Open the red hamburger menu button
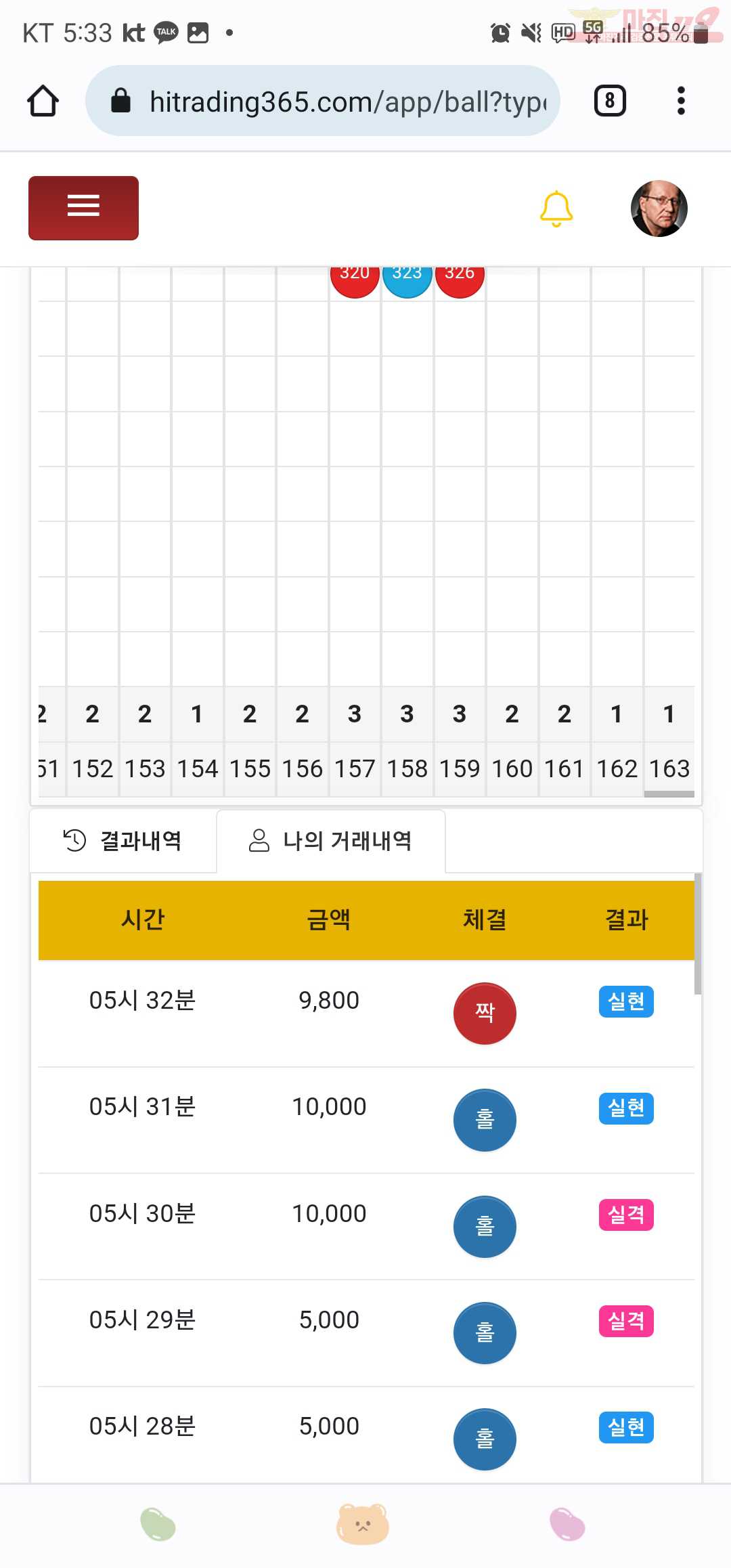Viewport: 731px width, 1568px height. click(83, 208)
